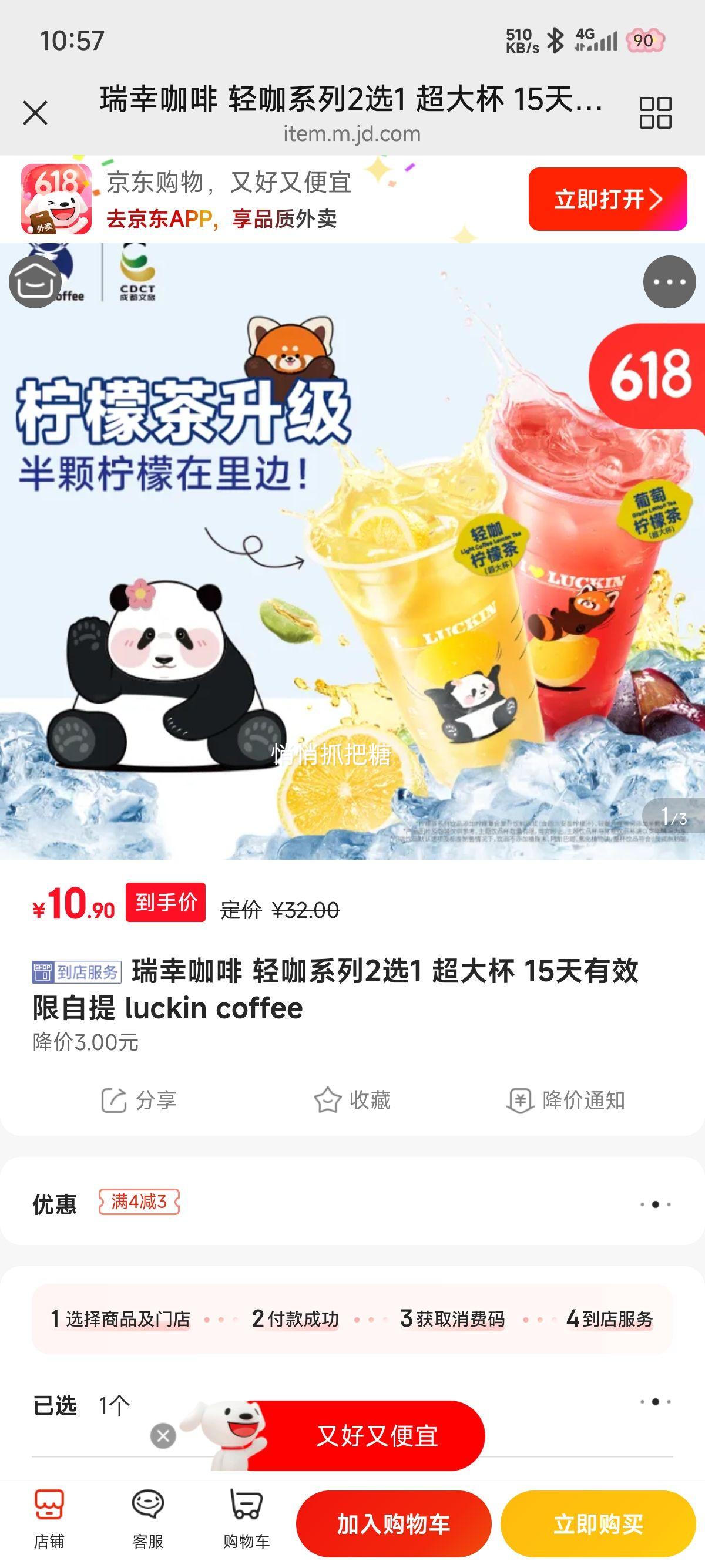Add product to favorites with 收藏
The image size is (705, 1568).
352,1101
